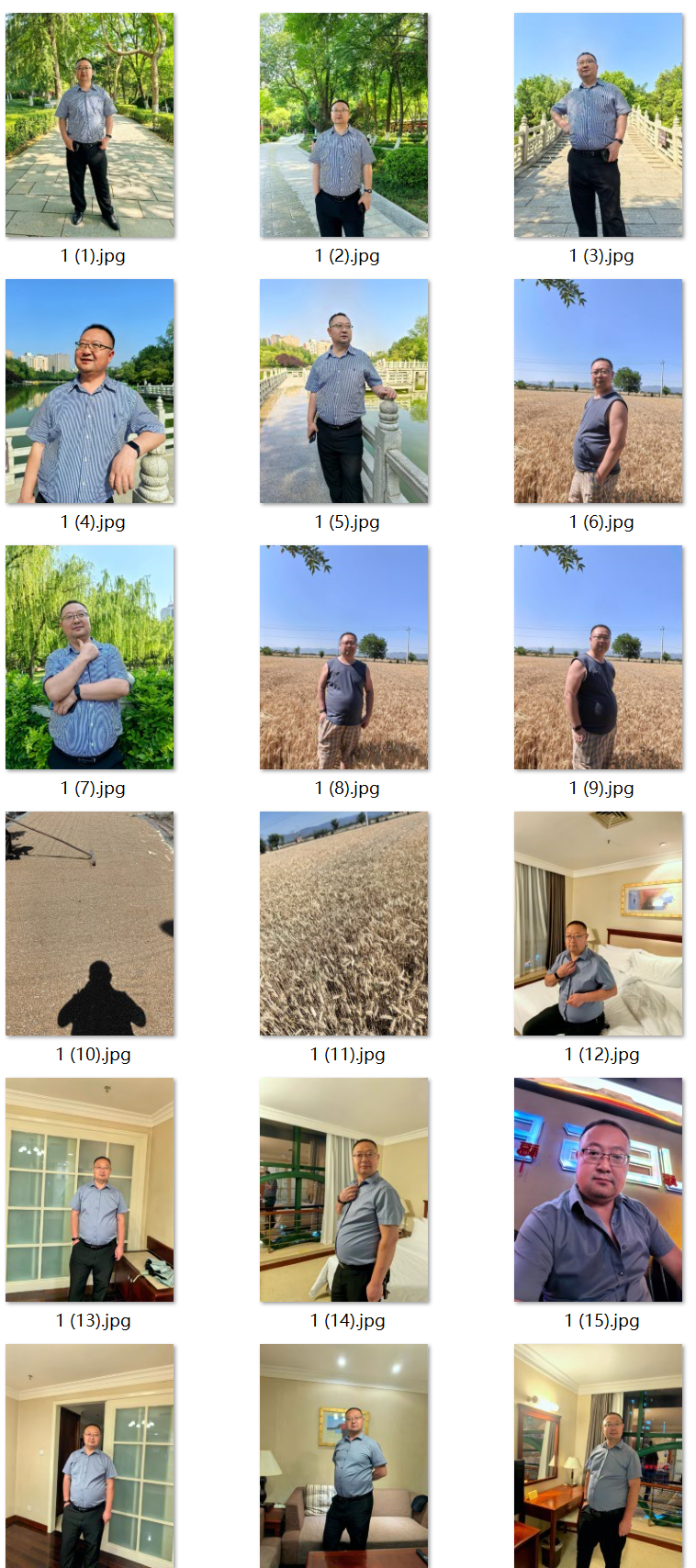Open image 1 (8).jpg
696x1568 pixels.
pyautogui.click(x=343, y=657)
